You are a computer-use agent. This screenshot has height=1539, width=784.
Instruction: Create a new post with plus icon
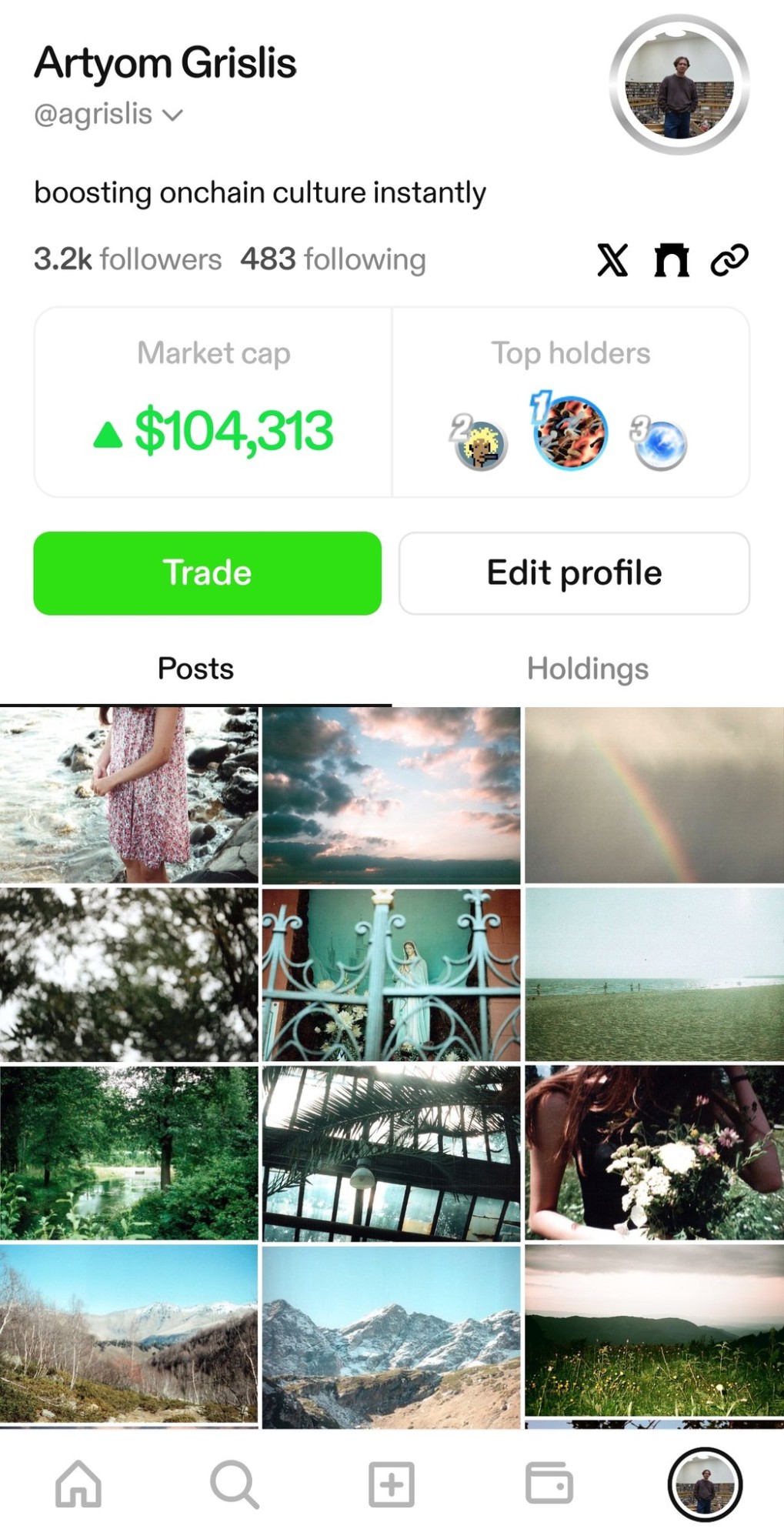point(391,1484)
